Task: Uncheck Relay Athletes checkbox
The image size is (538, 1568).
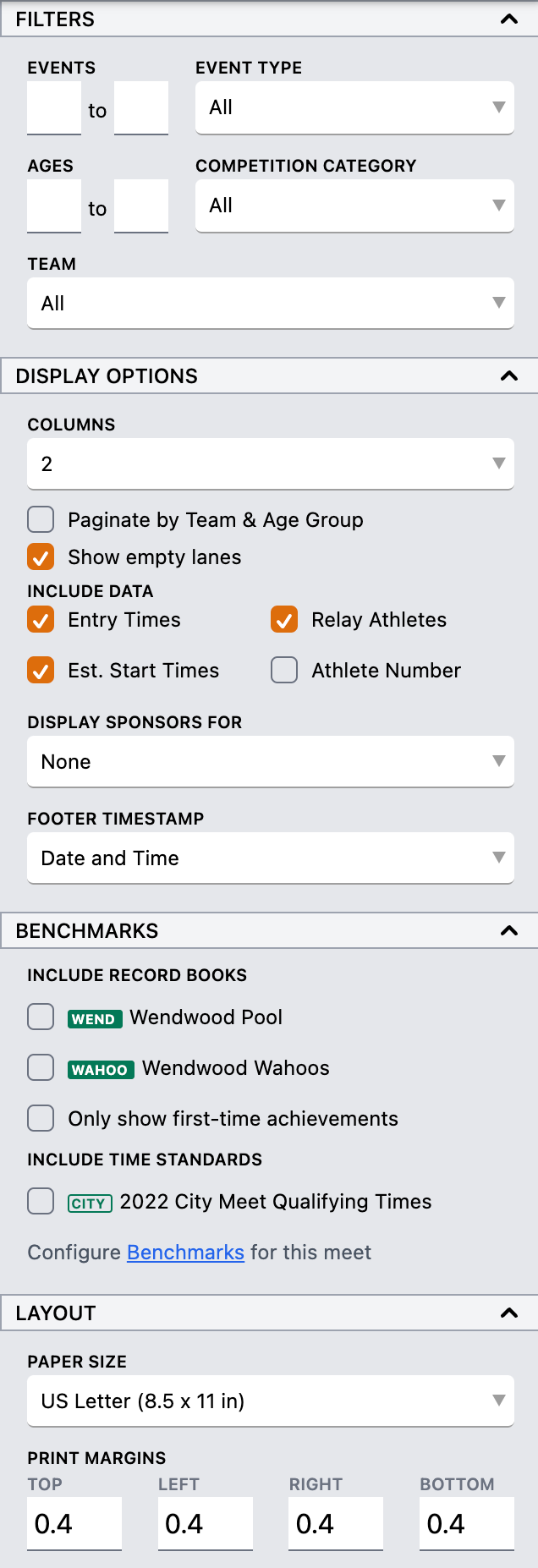Action: (284, 619)
